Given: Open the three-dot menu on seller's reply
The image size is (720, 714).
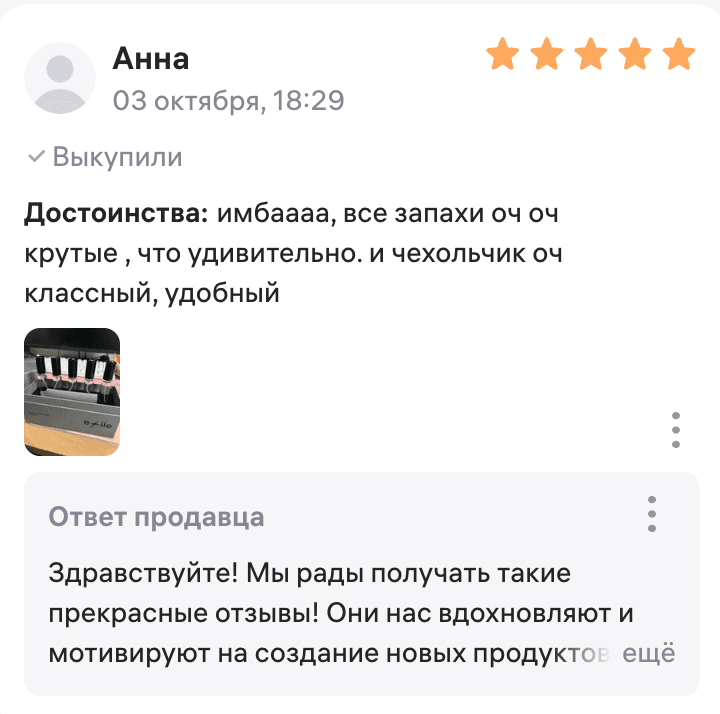Looking at the screenshot, I should click(x=652, y=514).
